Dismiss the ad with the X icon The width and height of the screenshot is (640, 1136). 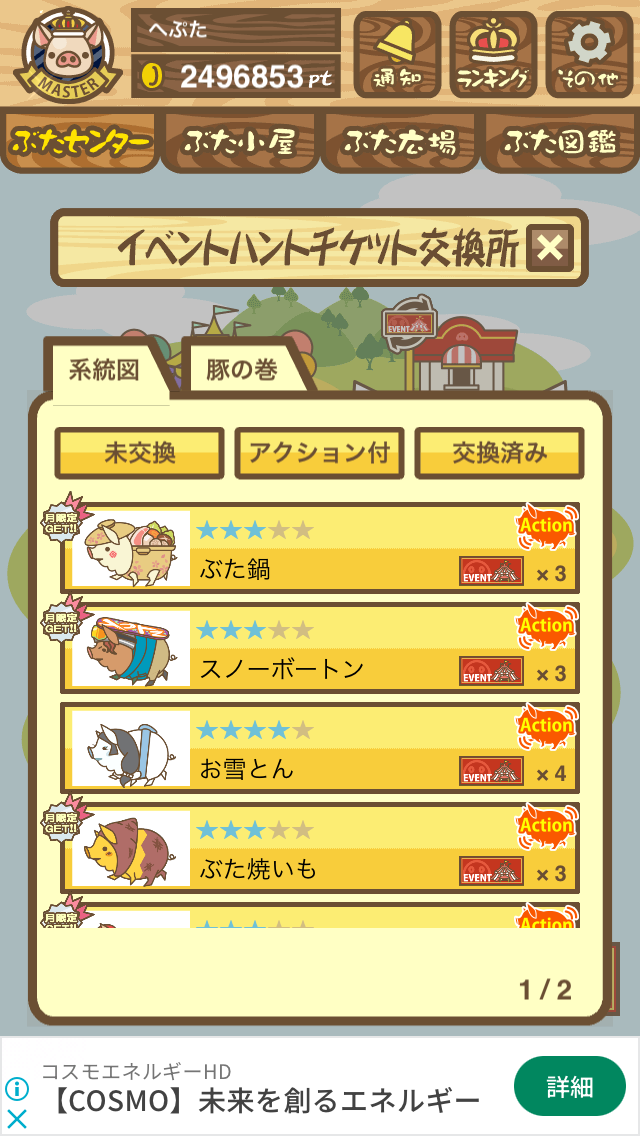point(17,1118)
